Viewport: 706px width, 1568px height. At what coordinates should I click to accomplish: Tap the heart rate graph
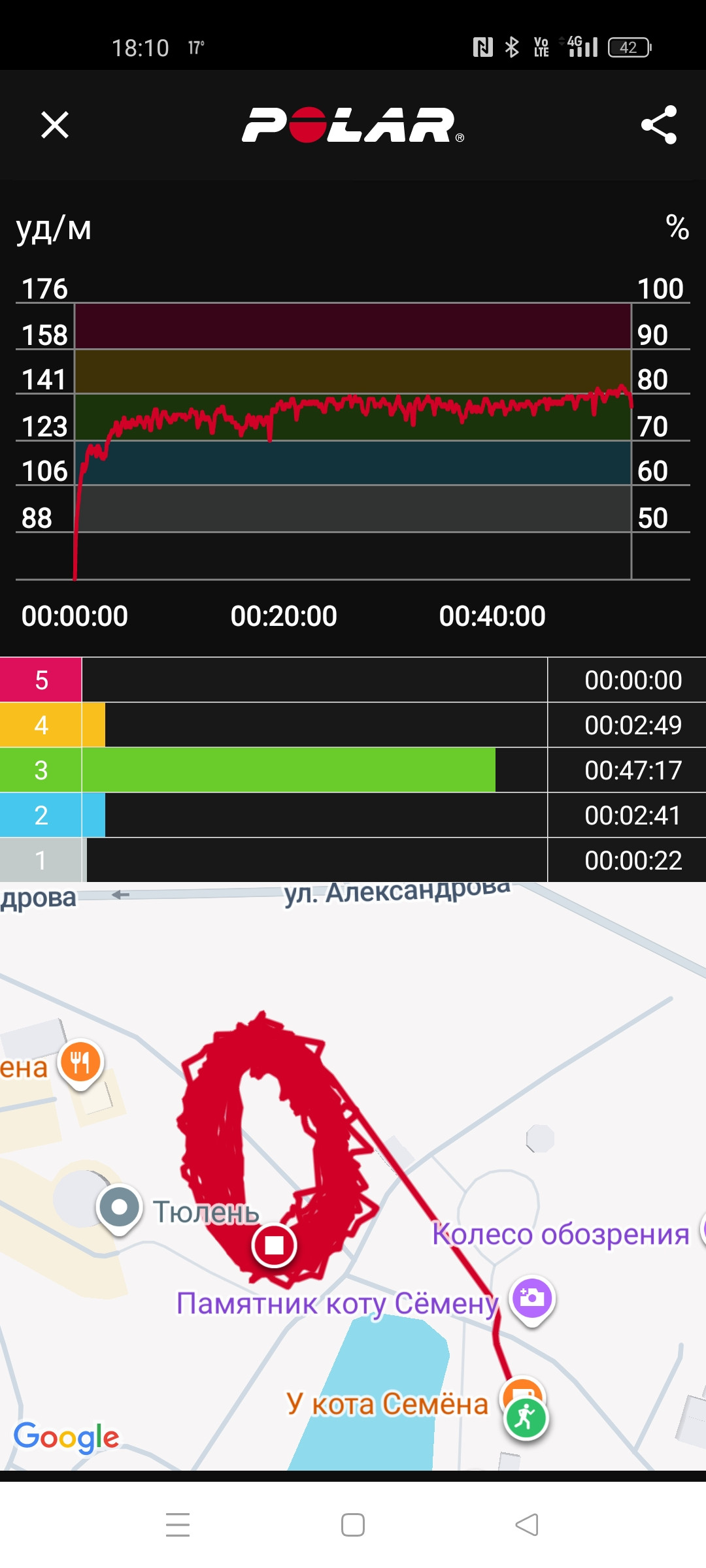coord(353,441)
